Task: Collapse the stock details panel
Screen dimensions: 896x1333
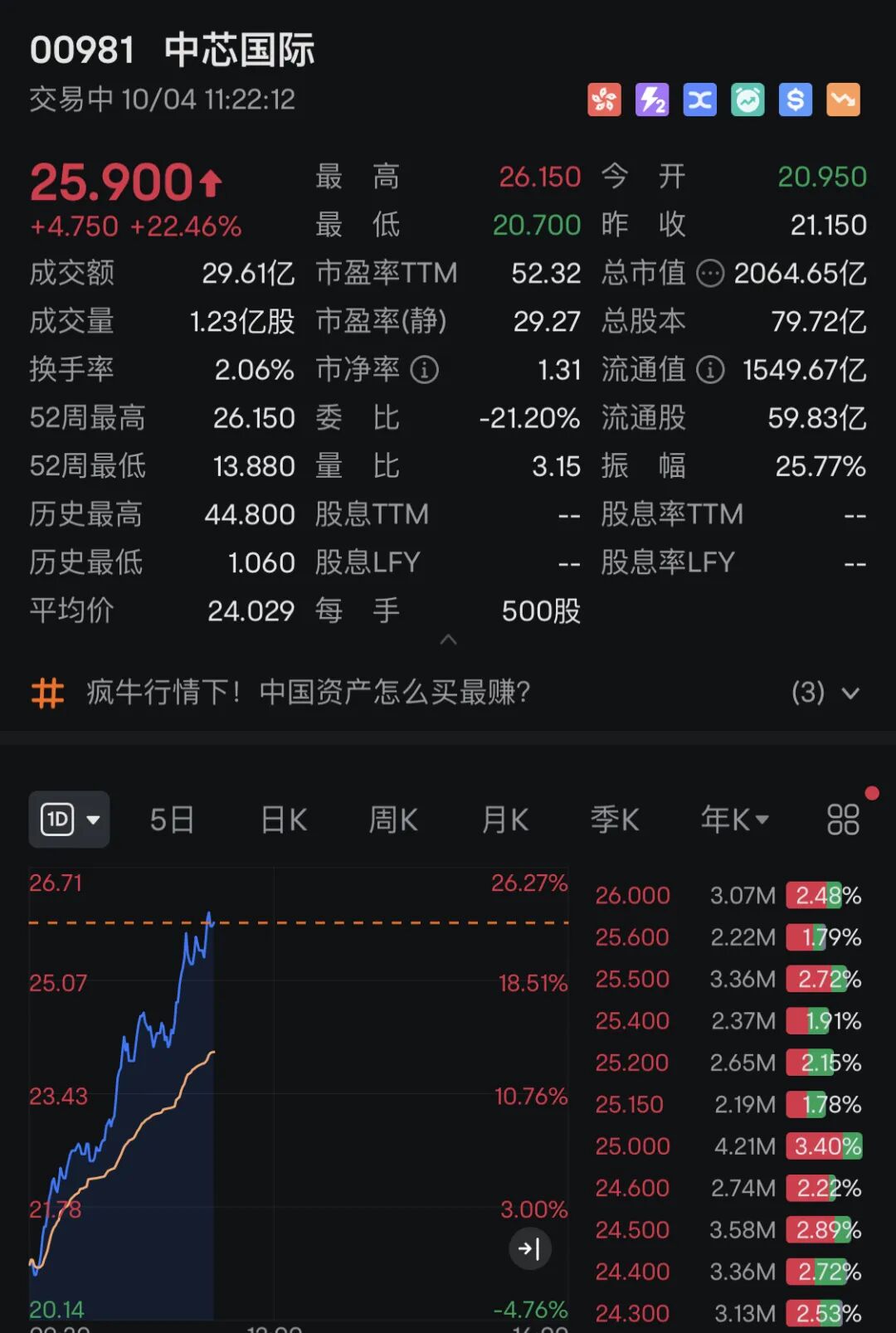Action: (x=448, y=640)
